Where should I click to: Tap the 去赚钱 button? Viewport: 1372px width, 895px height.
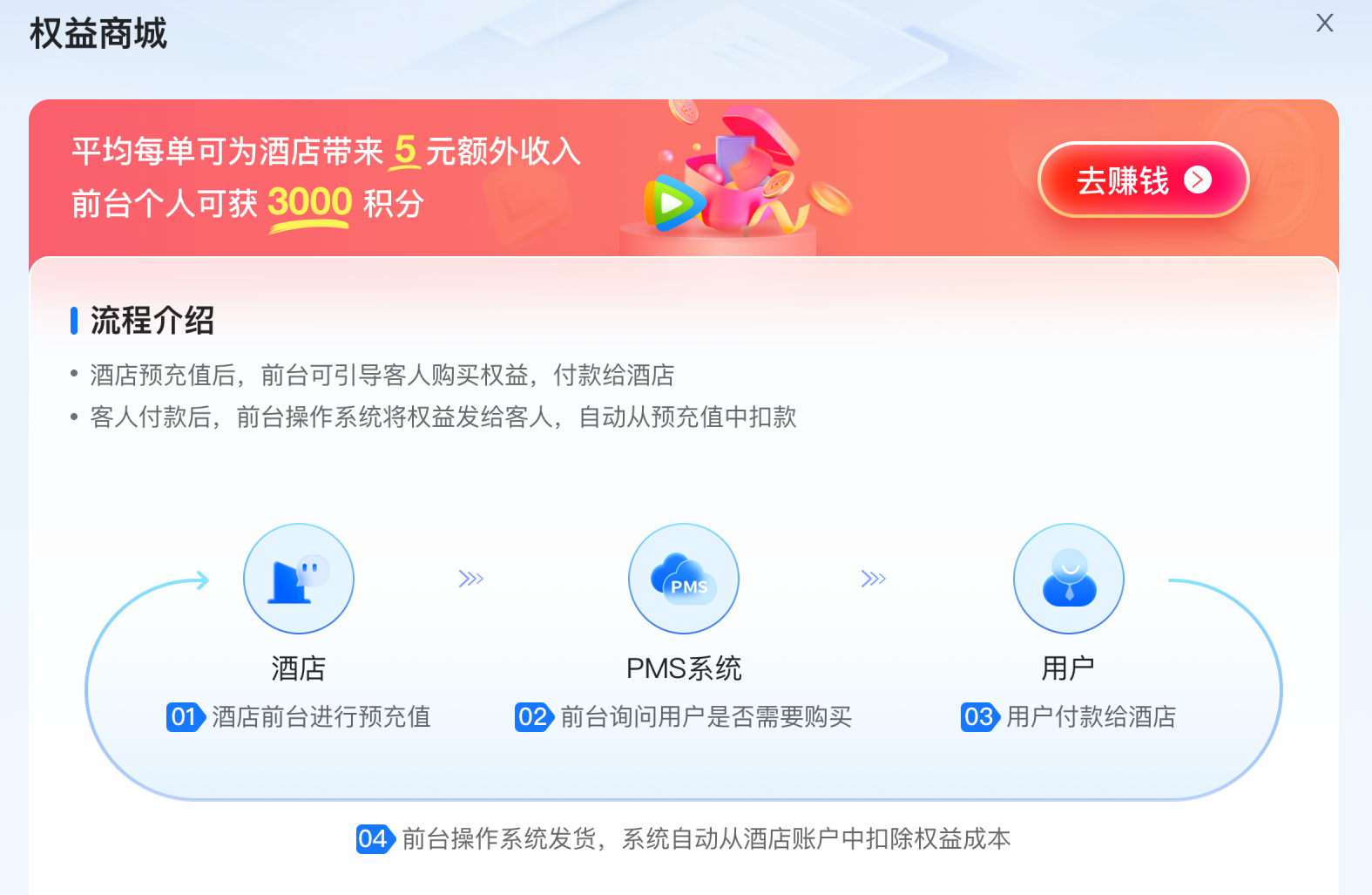[x=1143, y=180]
